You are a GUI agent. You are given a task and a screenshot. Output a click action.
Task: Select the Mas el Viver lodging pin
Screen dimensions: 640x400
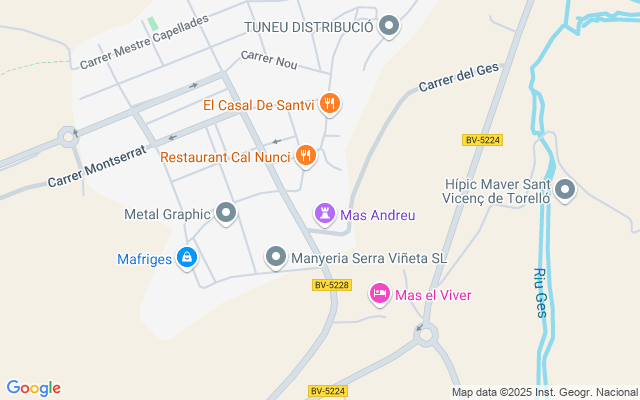tap(380, 294)
